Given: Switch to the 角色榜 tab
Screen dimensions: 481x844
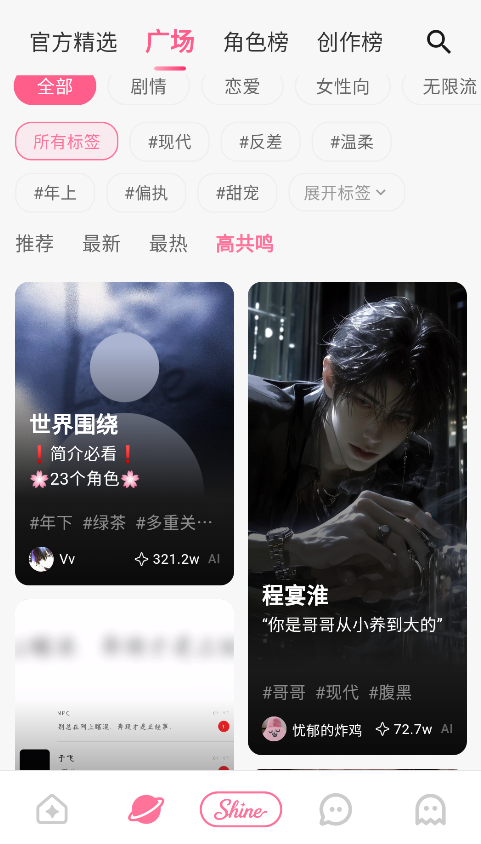Looking at the screenshot, I should (256, 43).
